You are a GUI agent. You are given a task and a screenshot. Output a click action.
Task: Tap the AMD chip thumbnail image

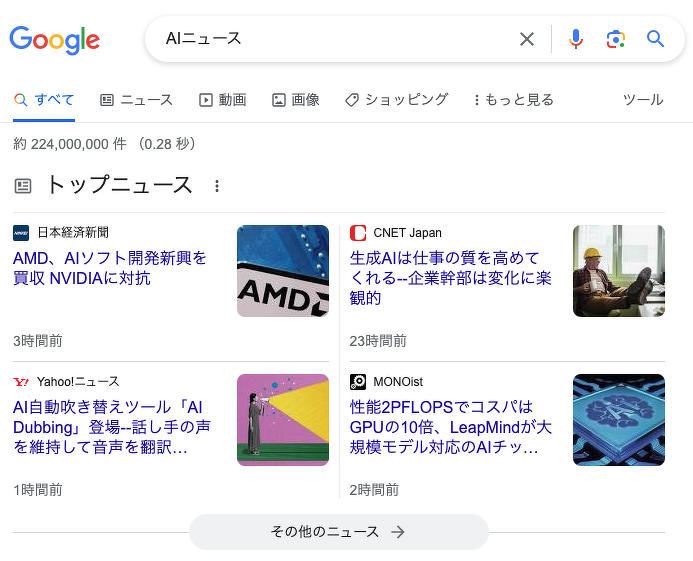coord(283,271)
